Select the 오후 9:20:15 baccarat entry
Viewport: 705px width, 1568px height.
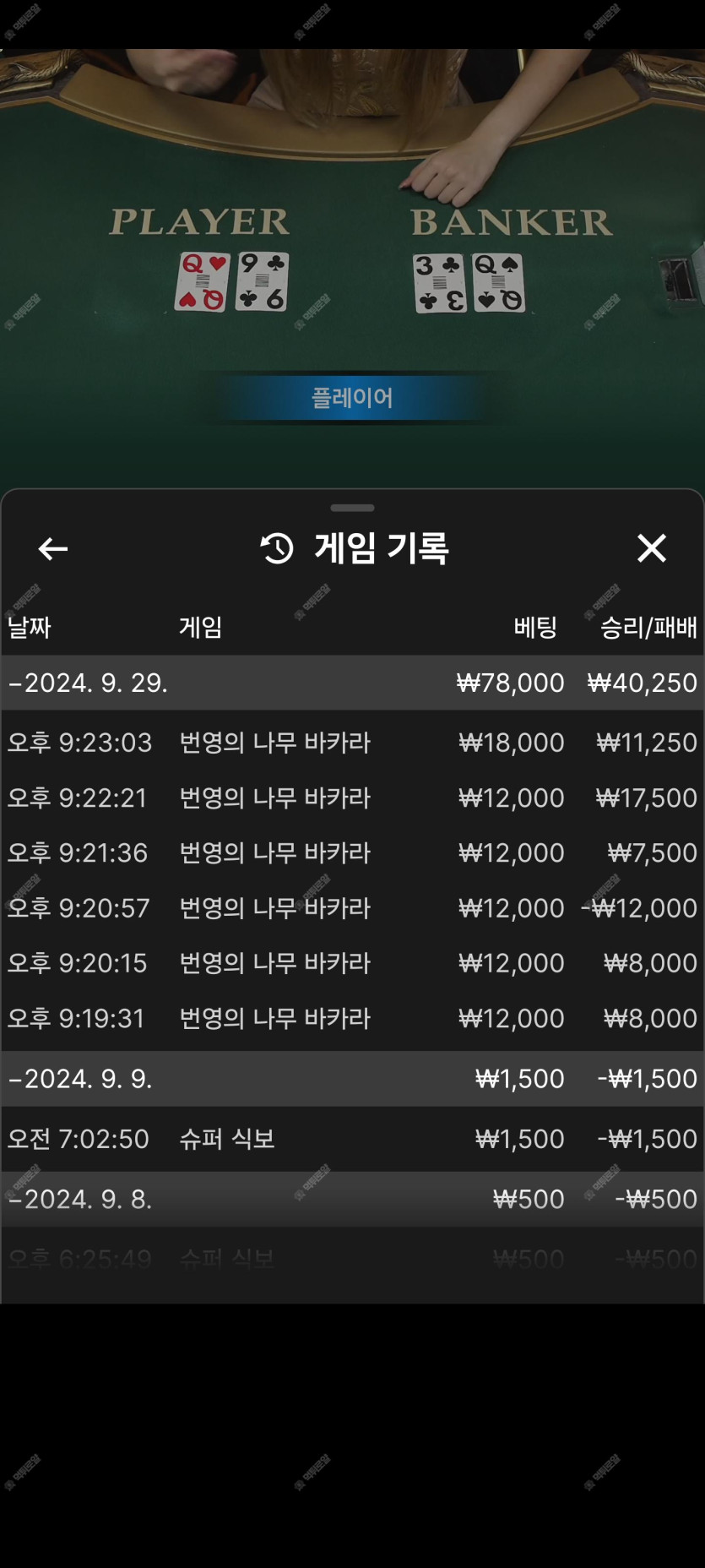point(352,962)
